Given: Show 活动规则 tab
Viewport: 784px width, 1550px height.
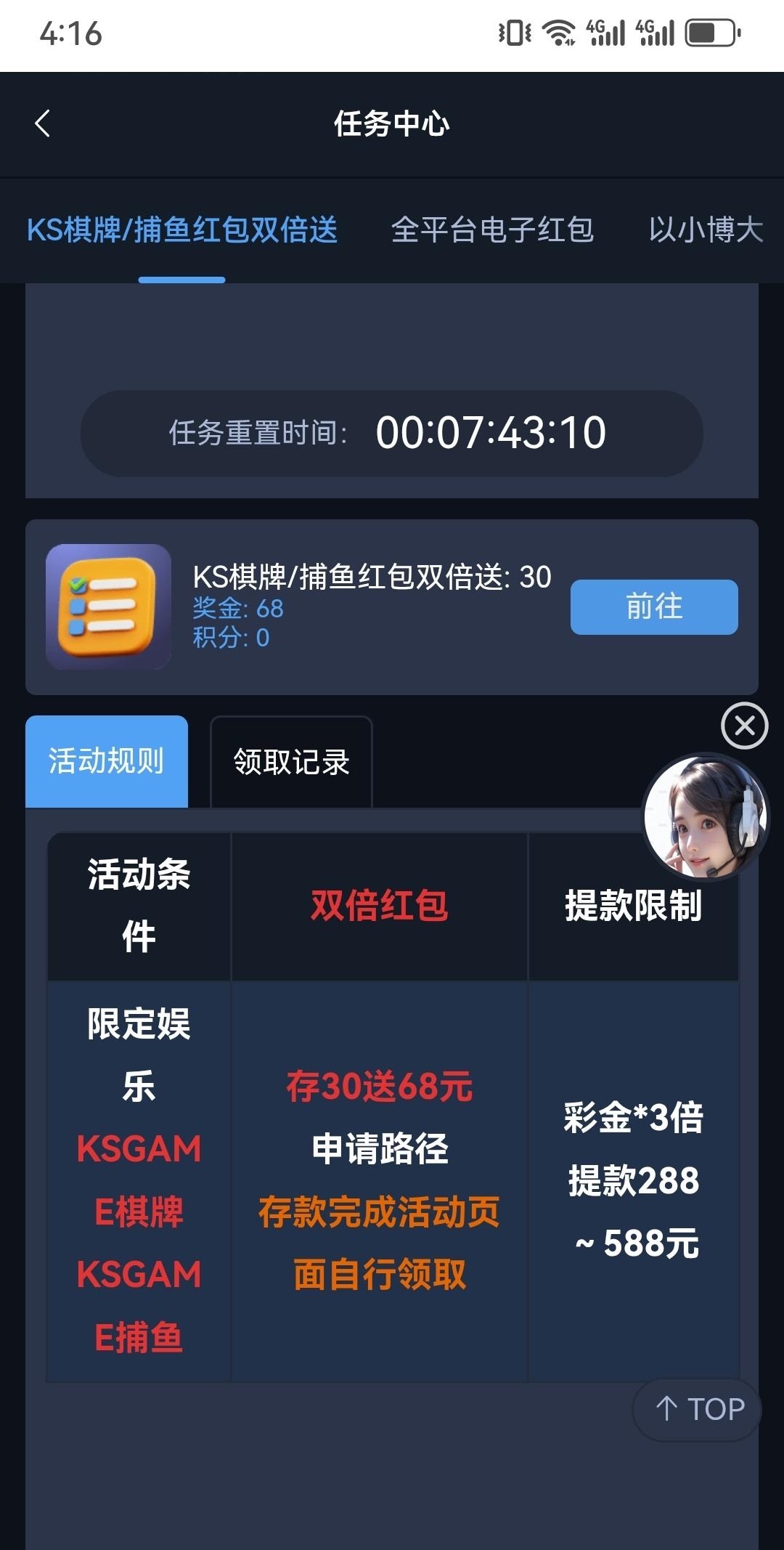Looking at the screenshot, I should click(107, 761).
